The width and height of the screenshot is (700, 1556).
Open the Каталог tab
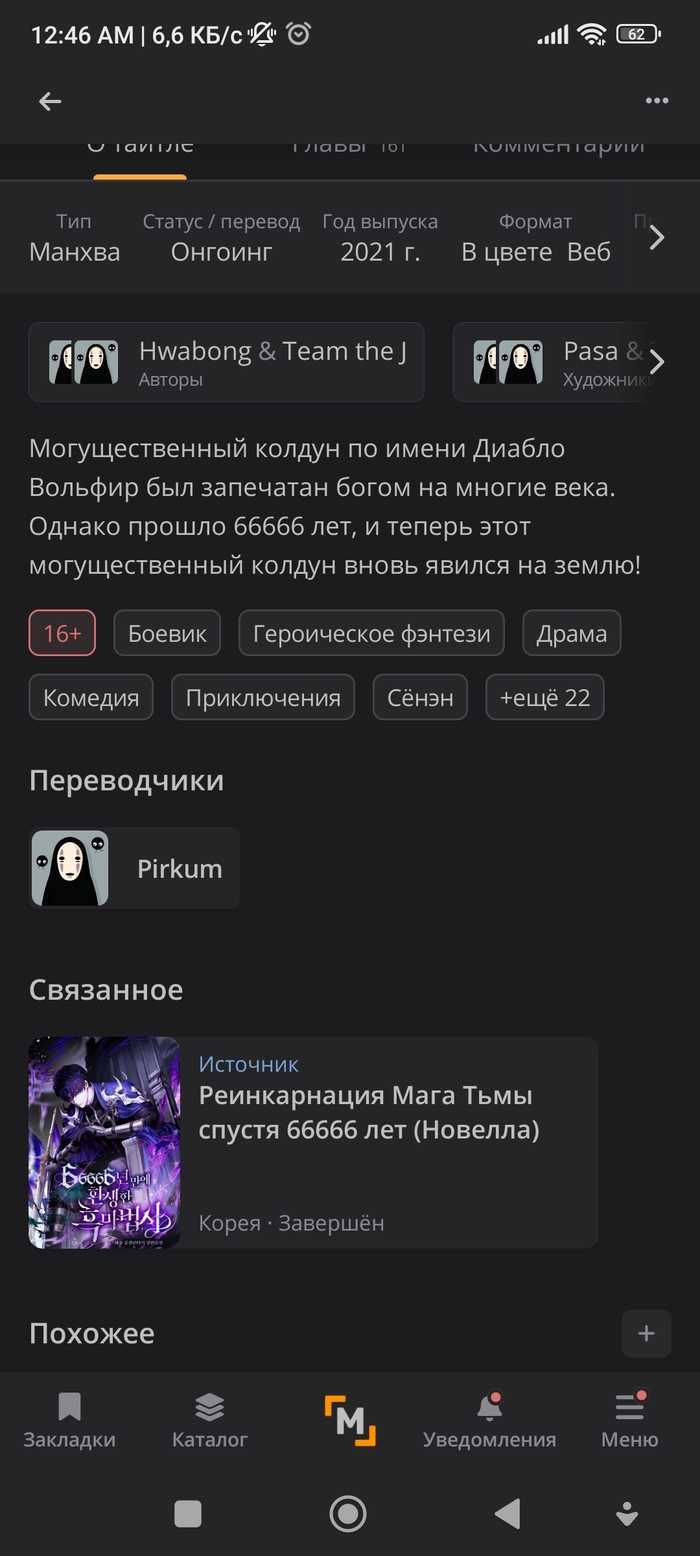click(209, 1422)
